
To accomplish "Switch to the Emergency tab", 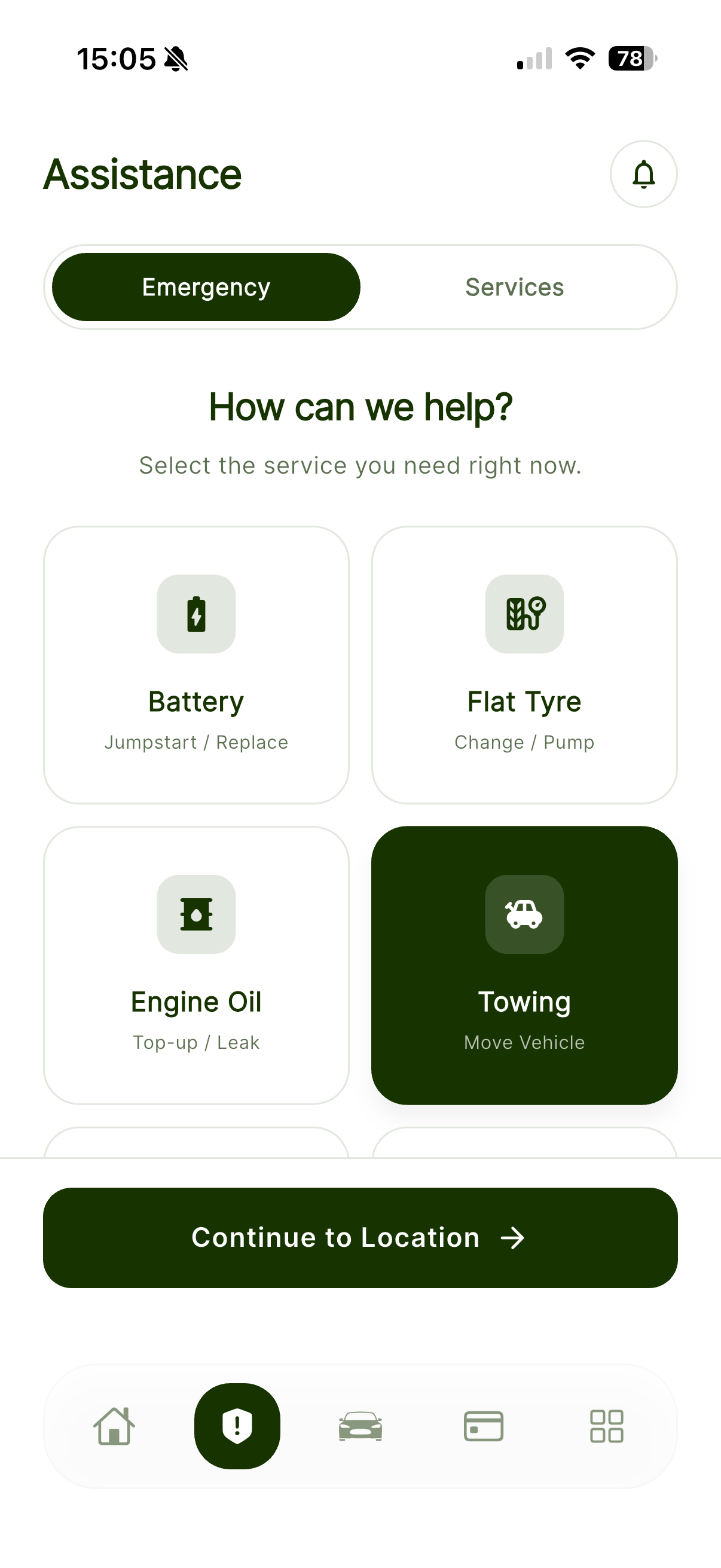I will tap(206, 286).
